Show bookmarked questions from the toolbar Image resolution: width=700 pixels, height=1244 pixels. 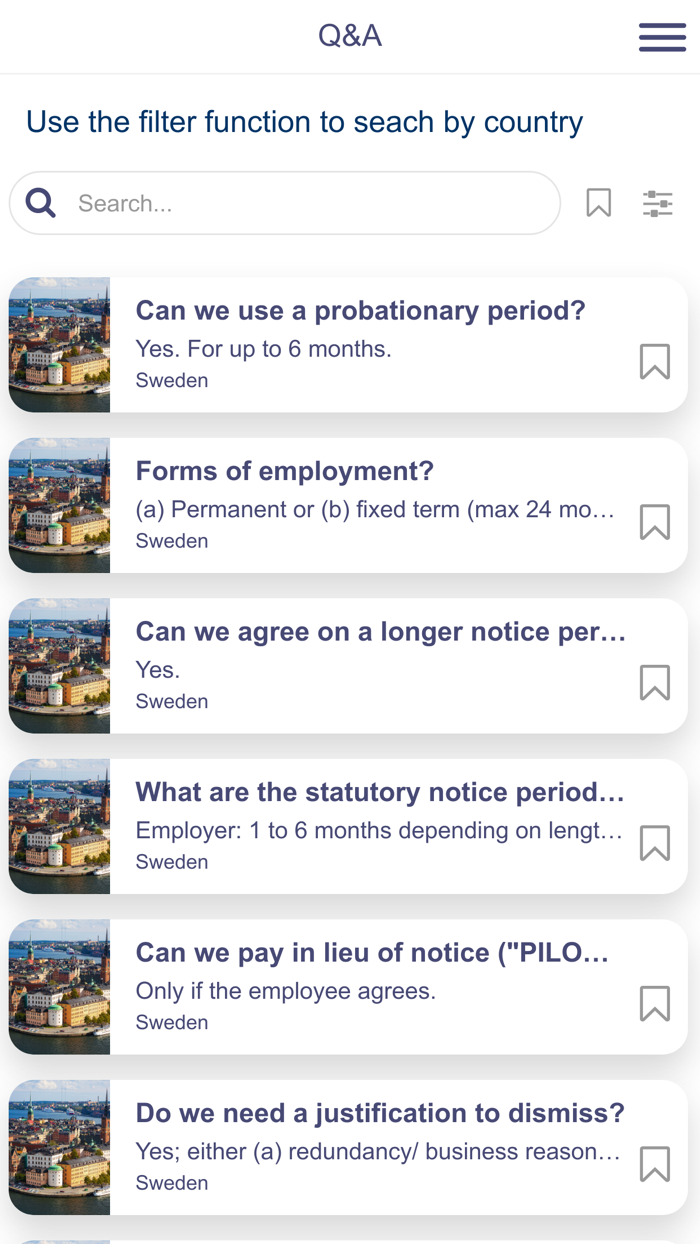pyautogui.click(x=599, y=203)
